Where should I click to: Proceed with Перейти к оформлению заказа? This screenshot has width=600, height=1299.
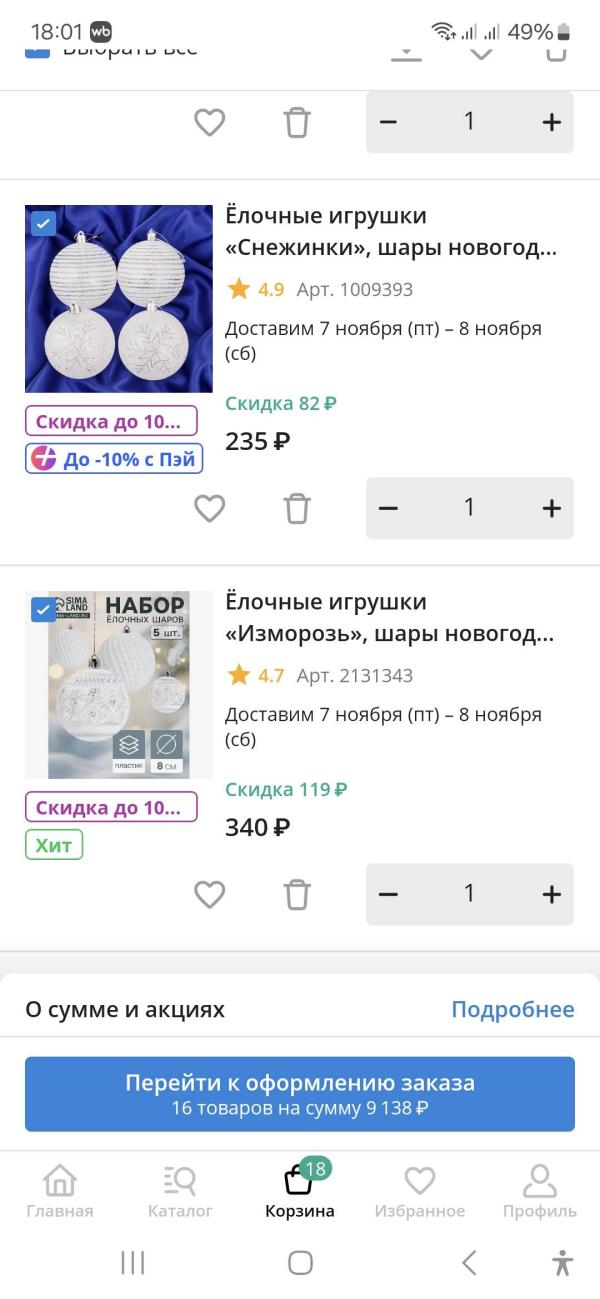[x=300, y=1094]
